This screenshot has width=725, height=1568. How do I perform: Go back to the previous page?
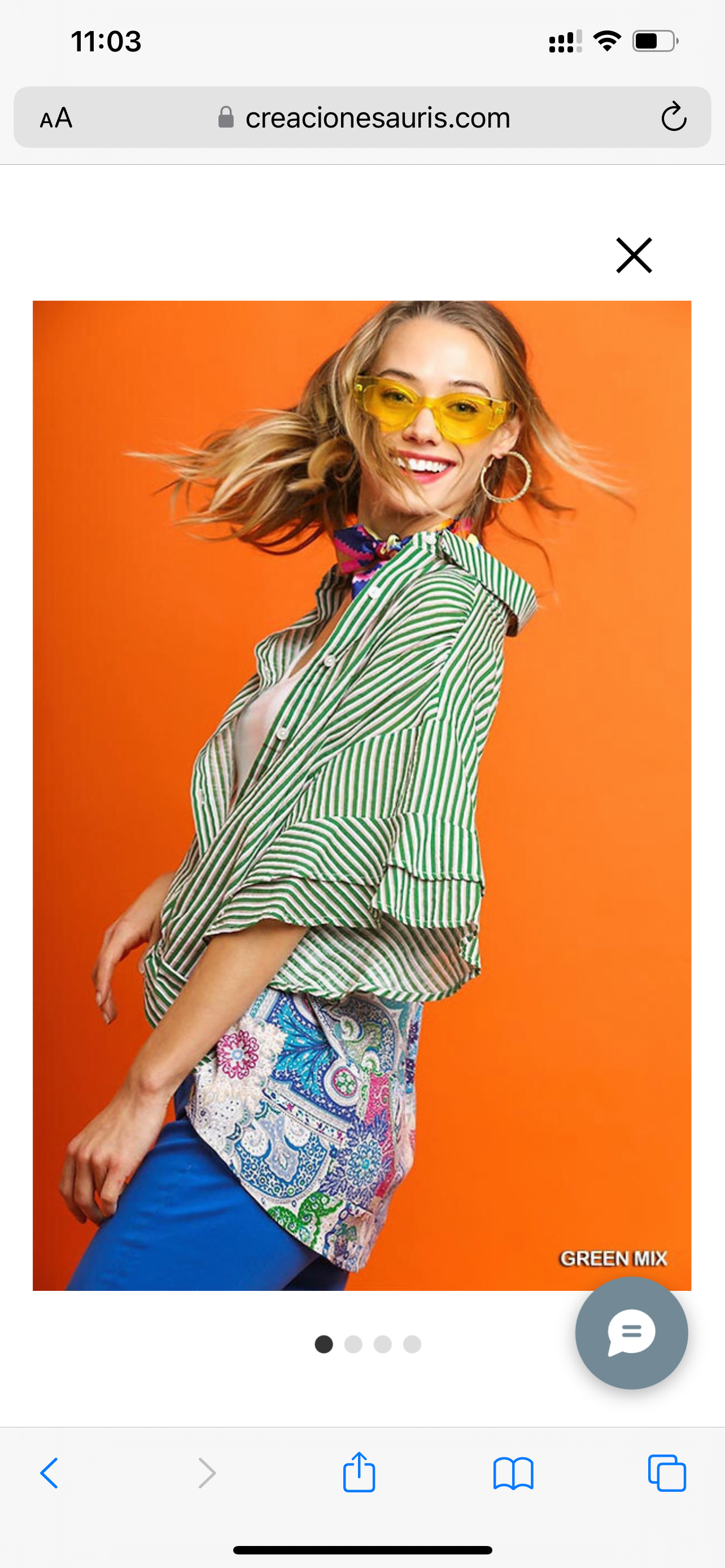49,1473
